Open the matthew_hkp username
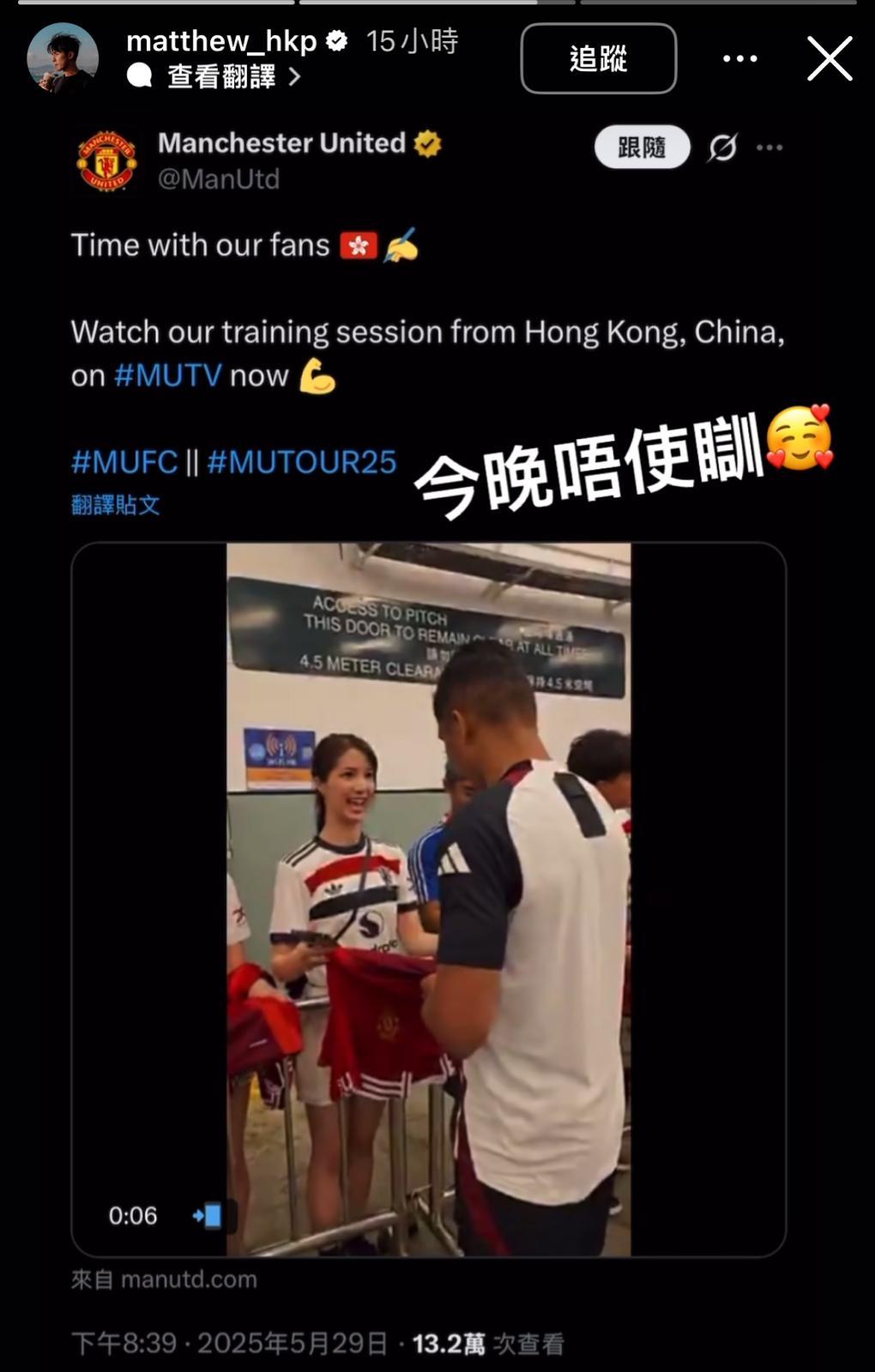The height and width of the screenshot is (1372, 875). pyautogui.click(x=221, y=40)
